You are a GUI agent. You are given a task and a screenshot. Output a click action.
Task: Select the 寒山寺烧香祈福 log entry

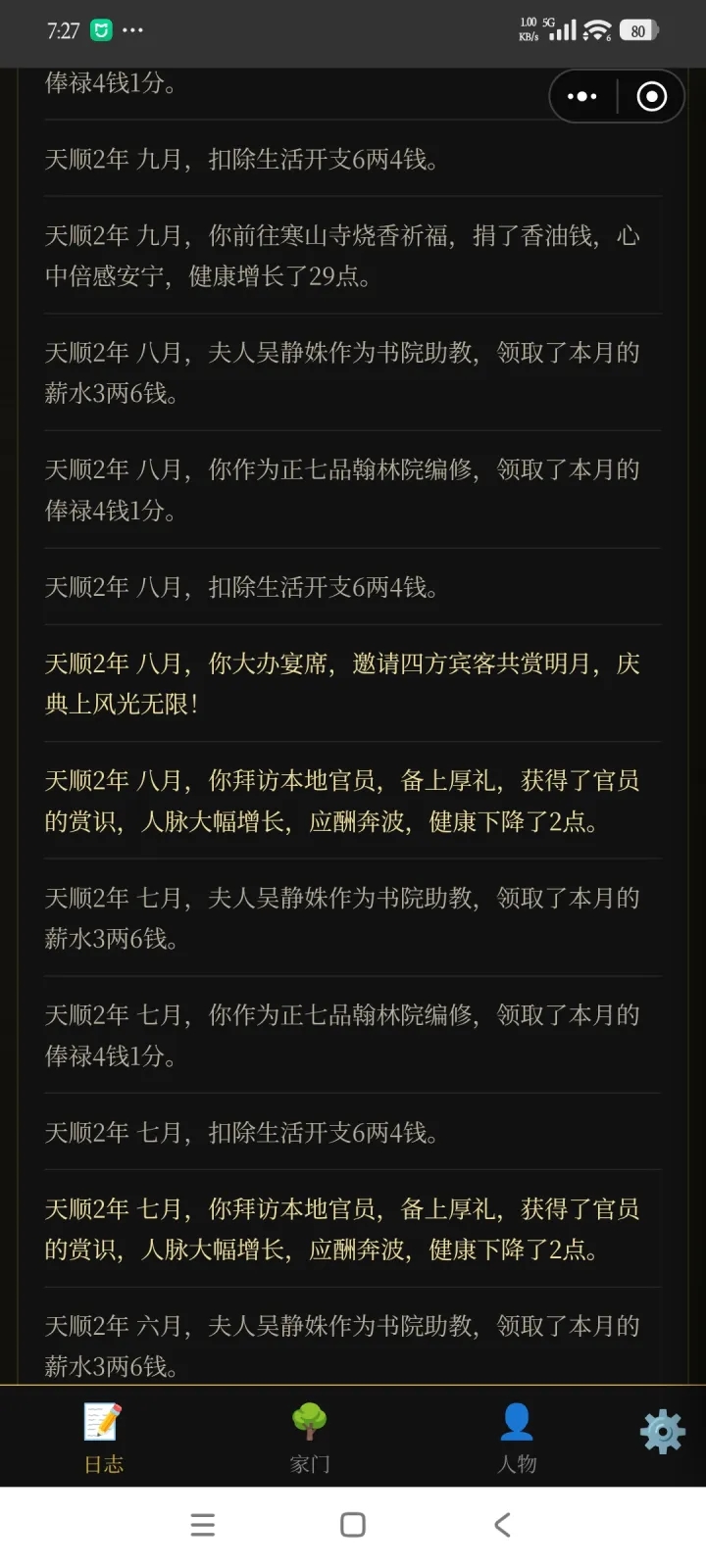tap(343, 255)
